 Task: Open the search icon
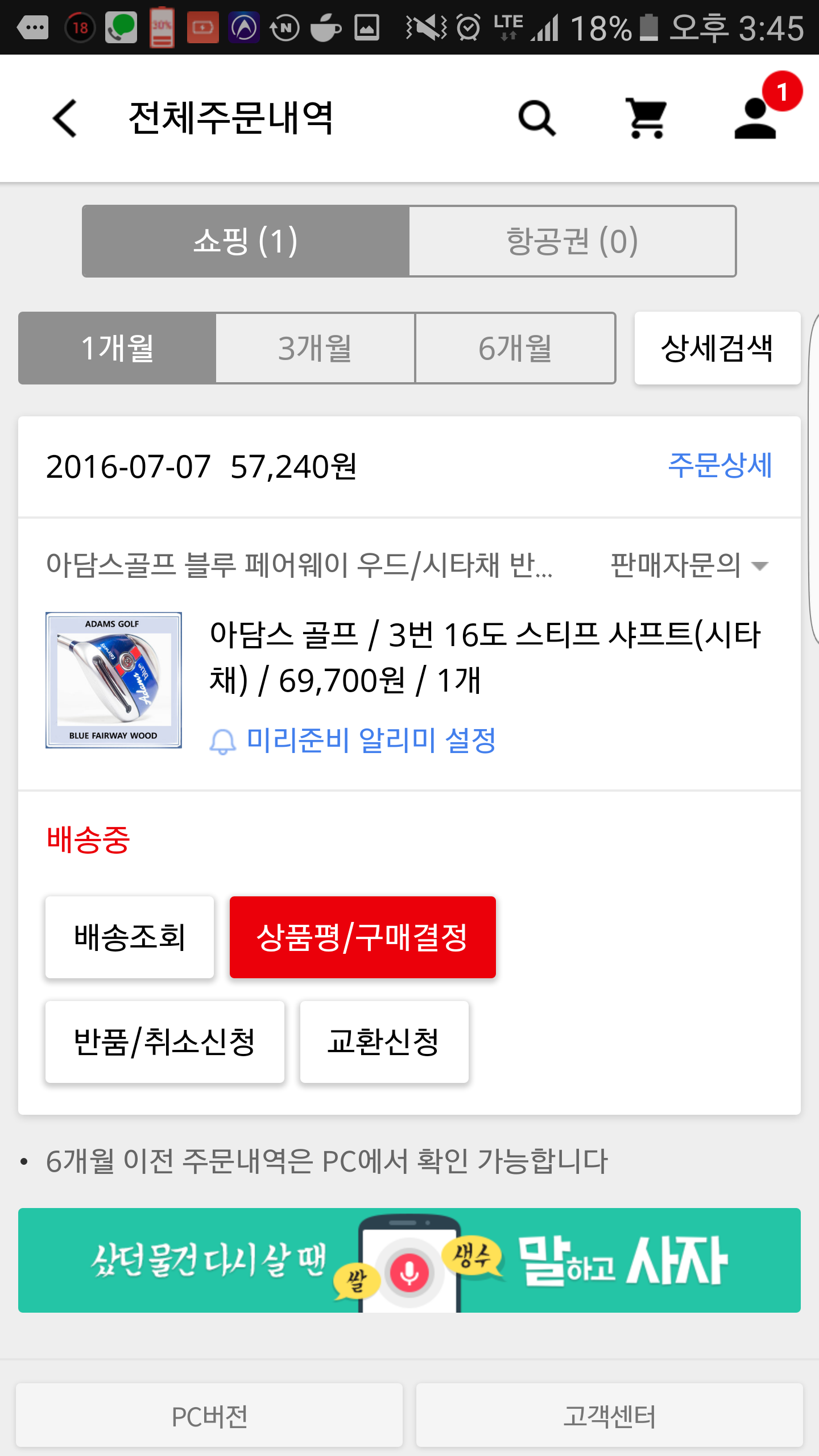536,118
